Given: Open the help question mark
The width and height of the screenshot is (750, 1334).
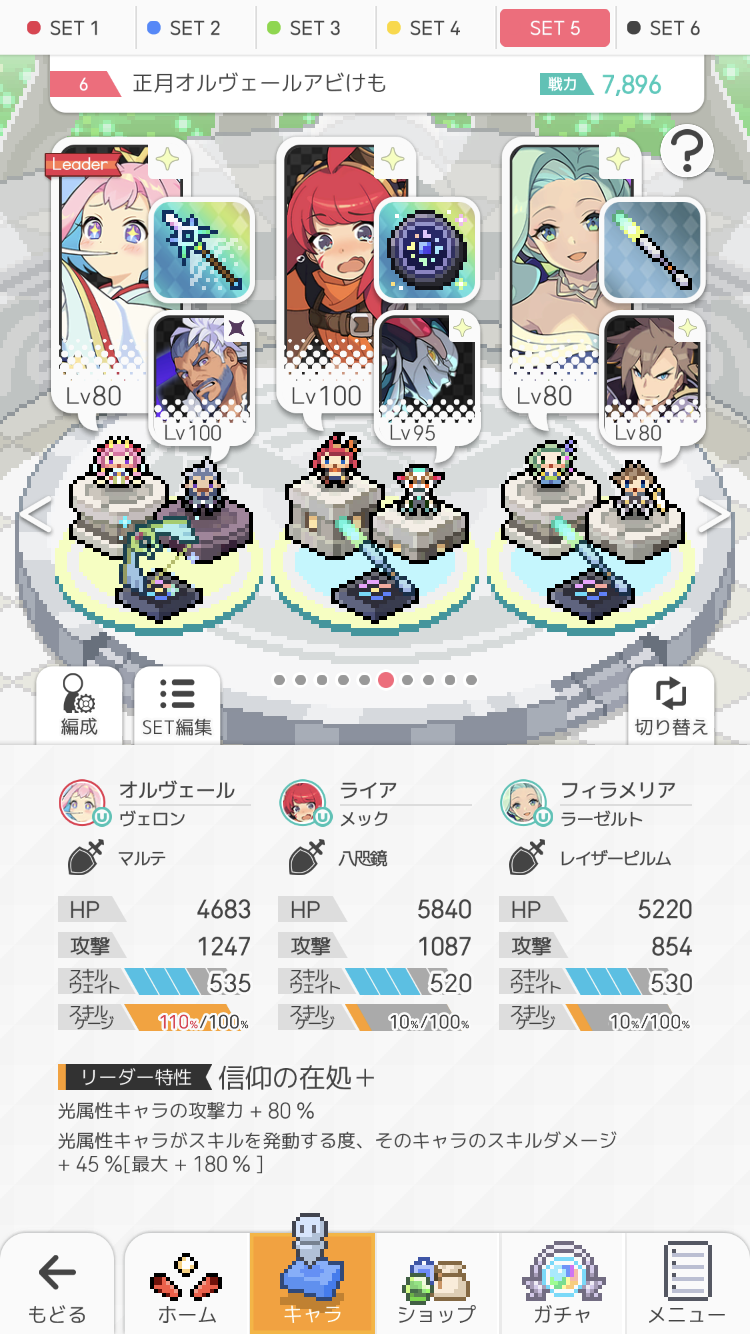Looking at the screenshot, I should pyautogui.click(x=686, y=154).
